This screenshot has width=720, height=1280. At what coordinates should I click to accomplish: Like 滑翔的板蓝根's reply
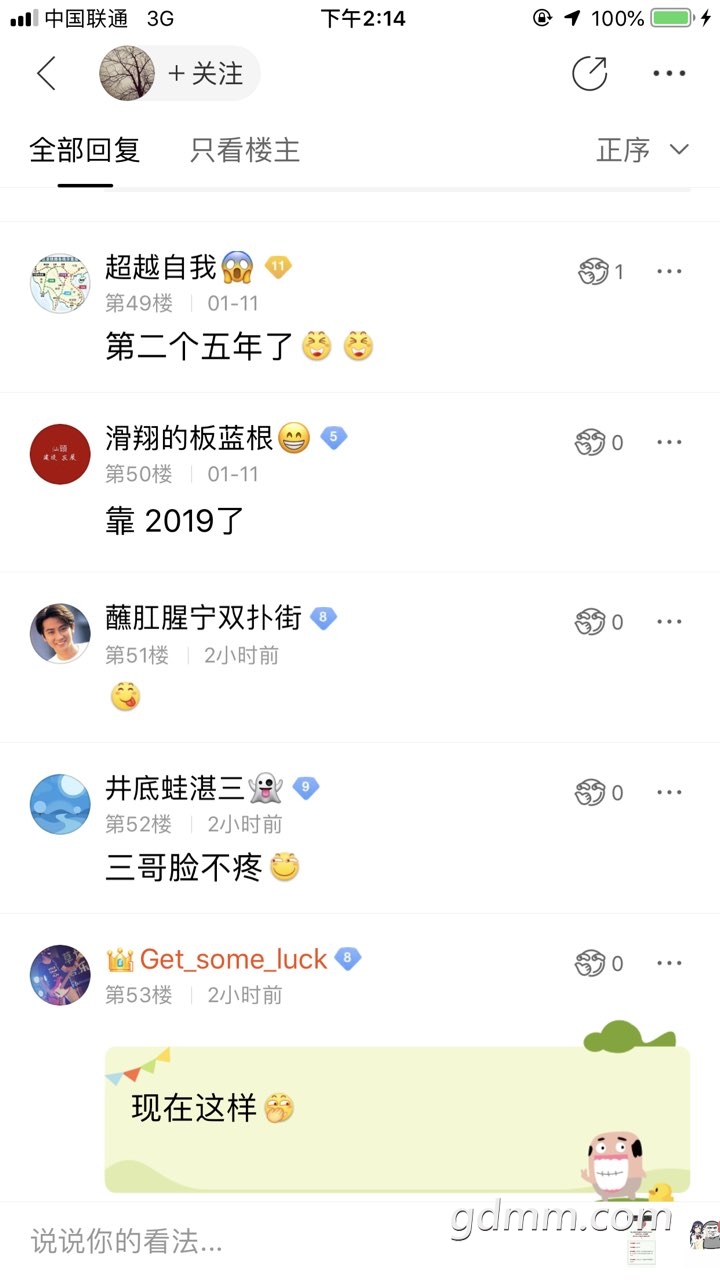click(592, 442)
